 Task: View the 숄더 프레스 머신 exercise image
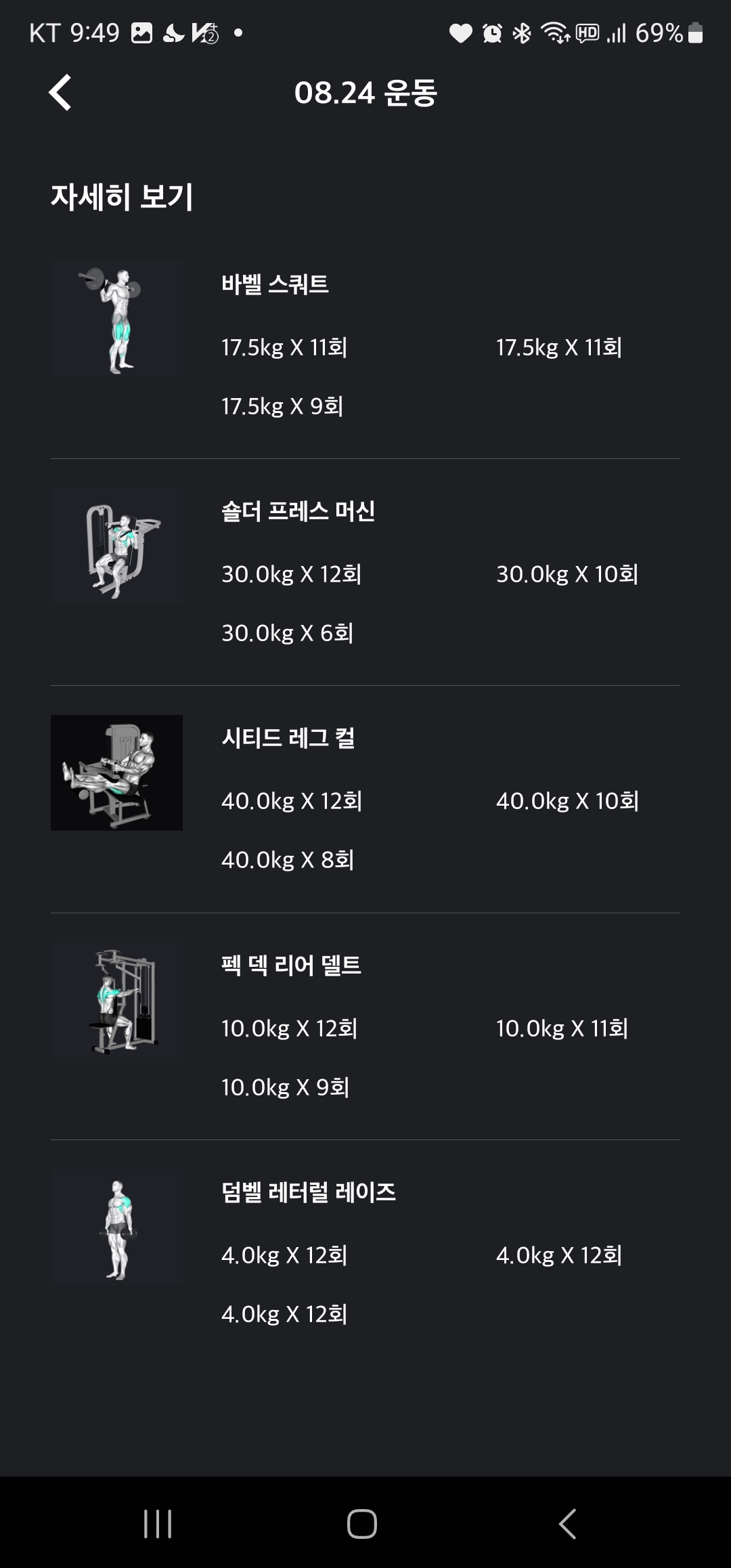pos(116,546)
